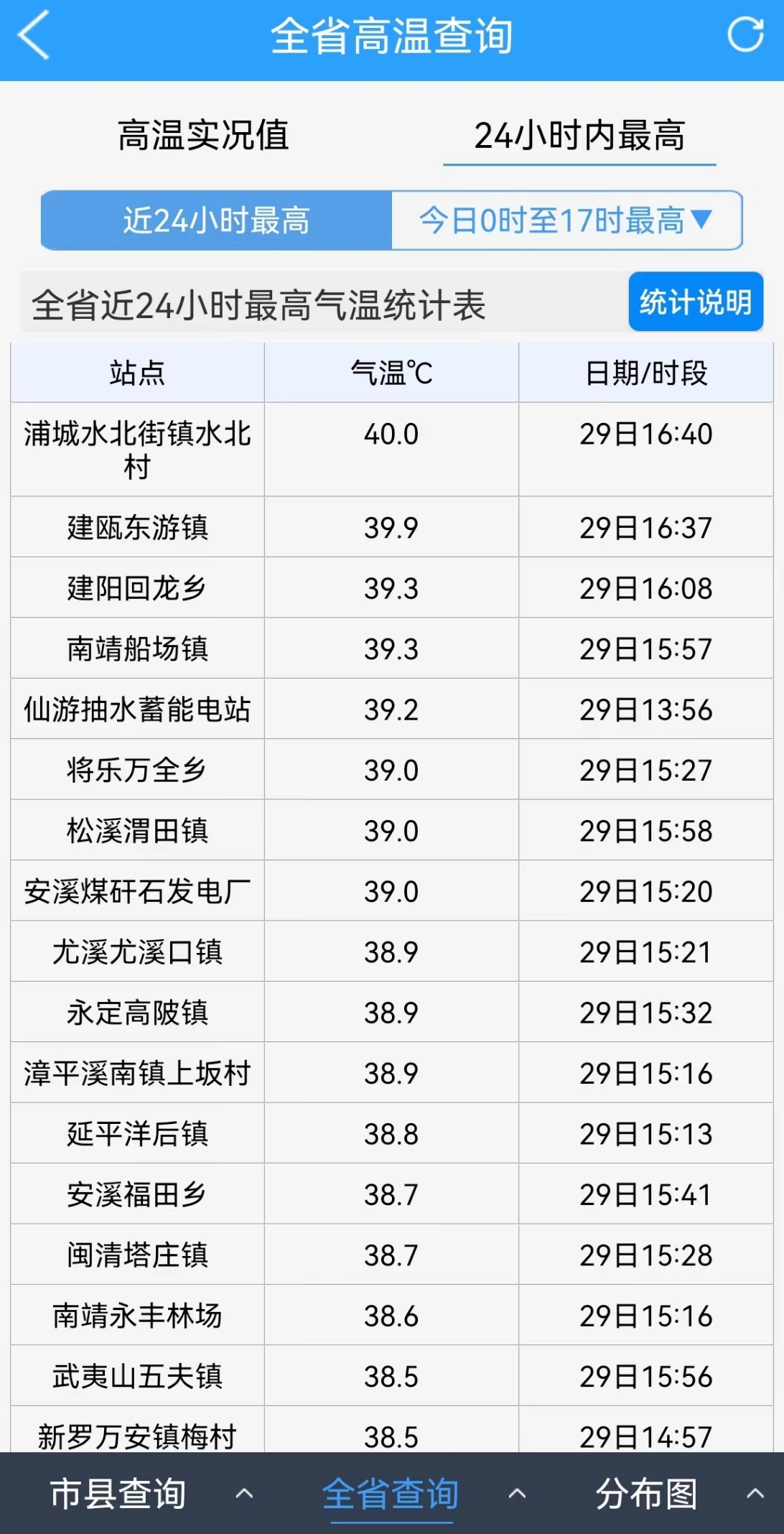Select the 24小时内最高 tab

tap(579, 136)
